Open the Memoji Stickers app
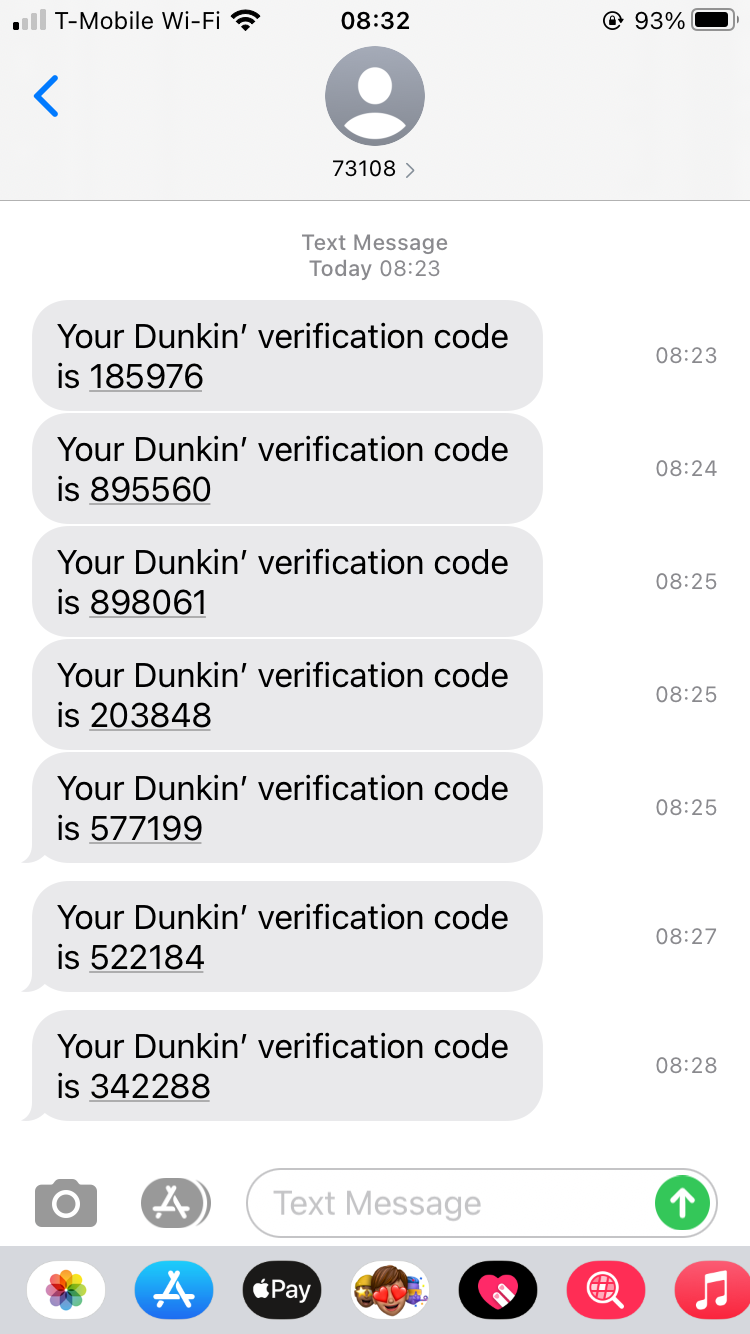The width and height of the screenshot is (750, 1334). coord(389,1290)
